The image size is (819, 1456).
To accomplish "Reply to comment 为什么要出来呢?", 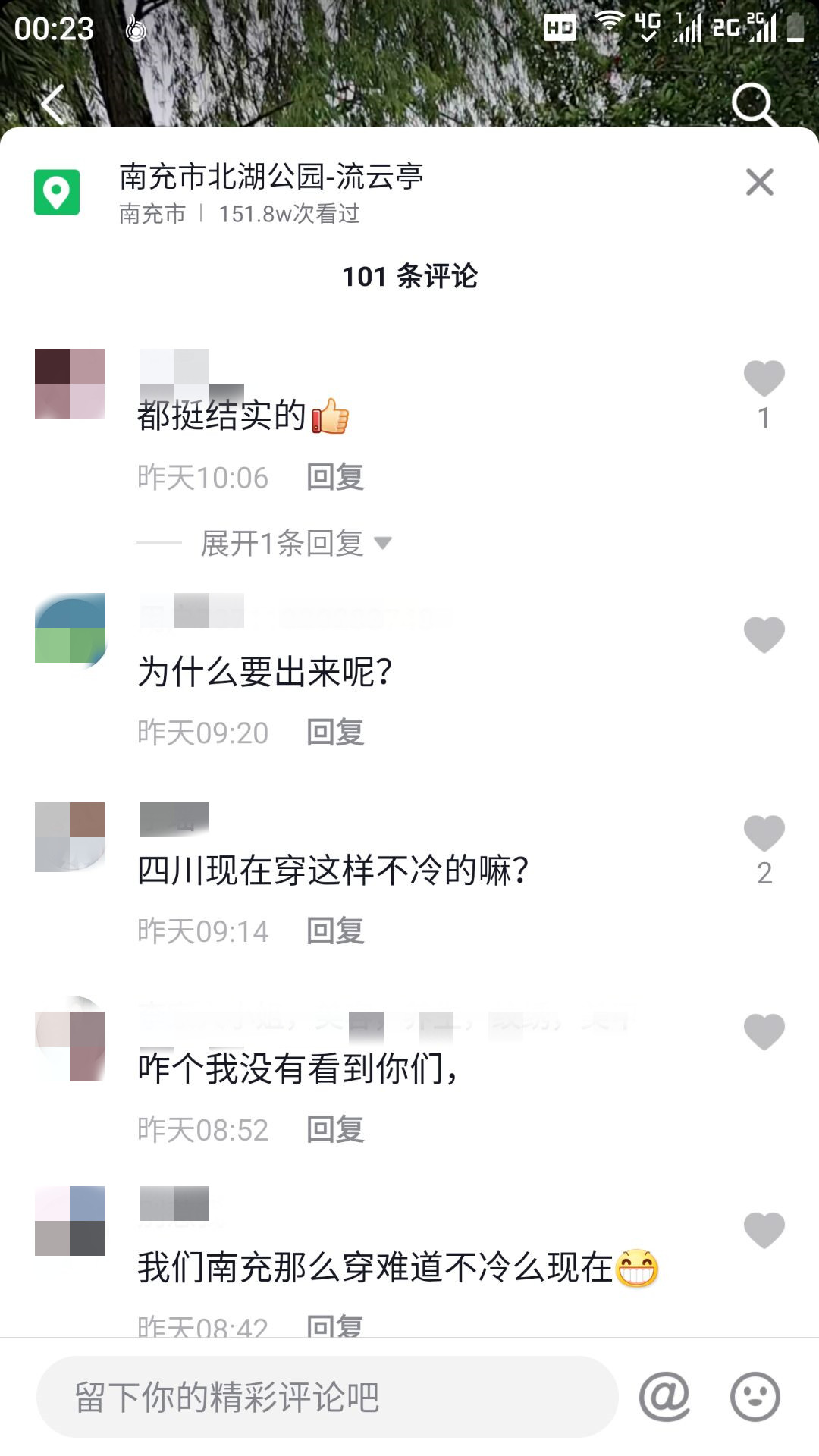I will coord(335,733).
